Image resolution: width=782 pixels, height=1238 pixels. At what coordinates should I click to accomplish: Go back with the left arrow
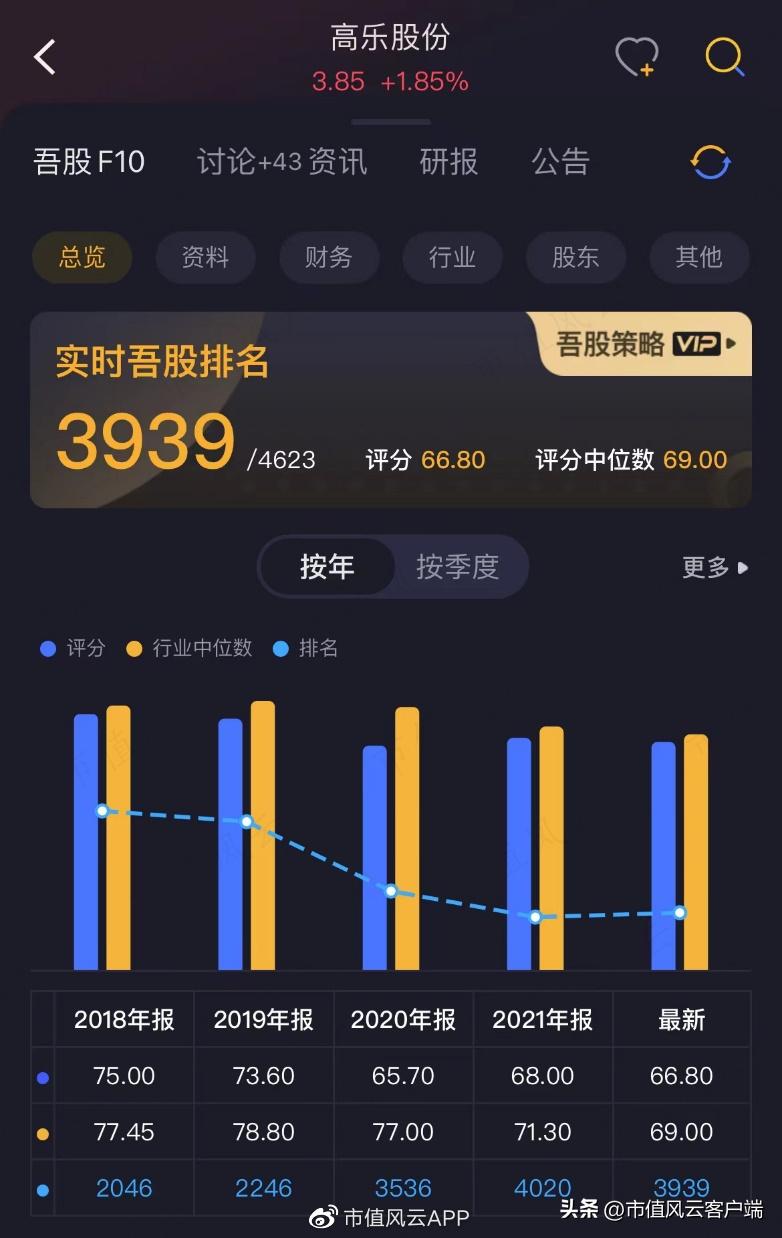pyautogui.click(x=43, y=57)
